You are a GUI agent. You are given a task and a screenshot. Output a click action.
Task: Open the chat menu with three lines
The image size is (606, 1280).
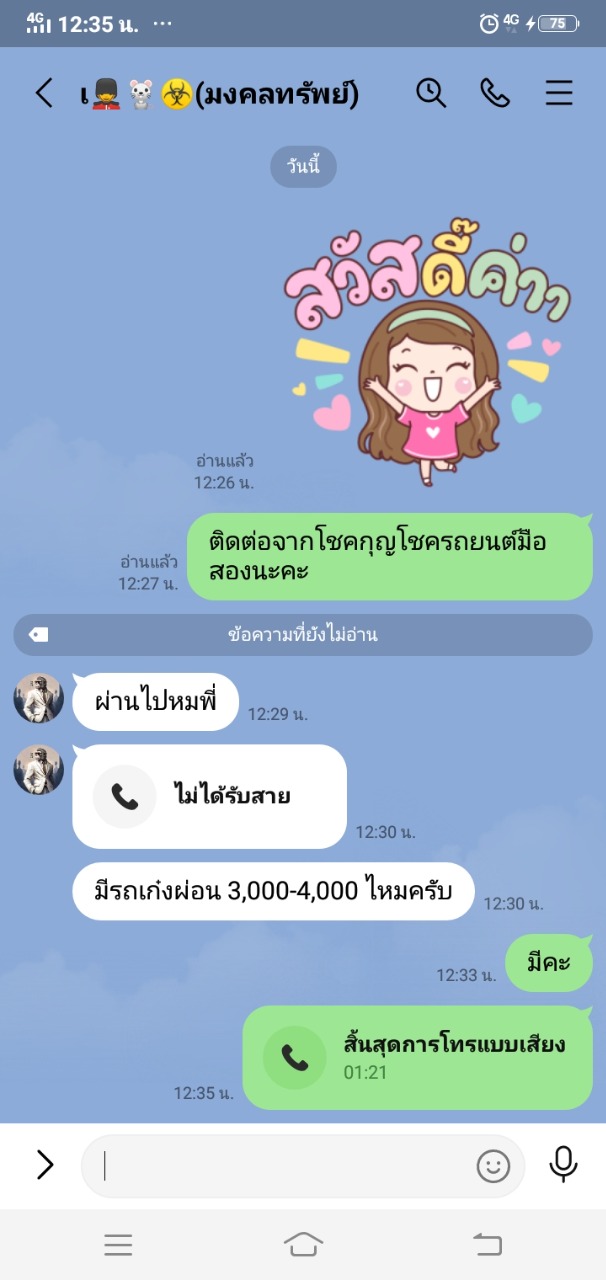click(x=559, y=93)
